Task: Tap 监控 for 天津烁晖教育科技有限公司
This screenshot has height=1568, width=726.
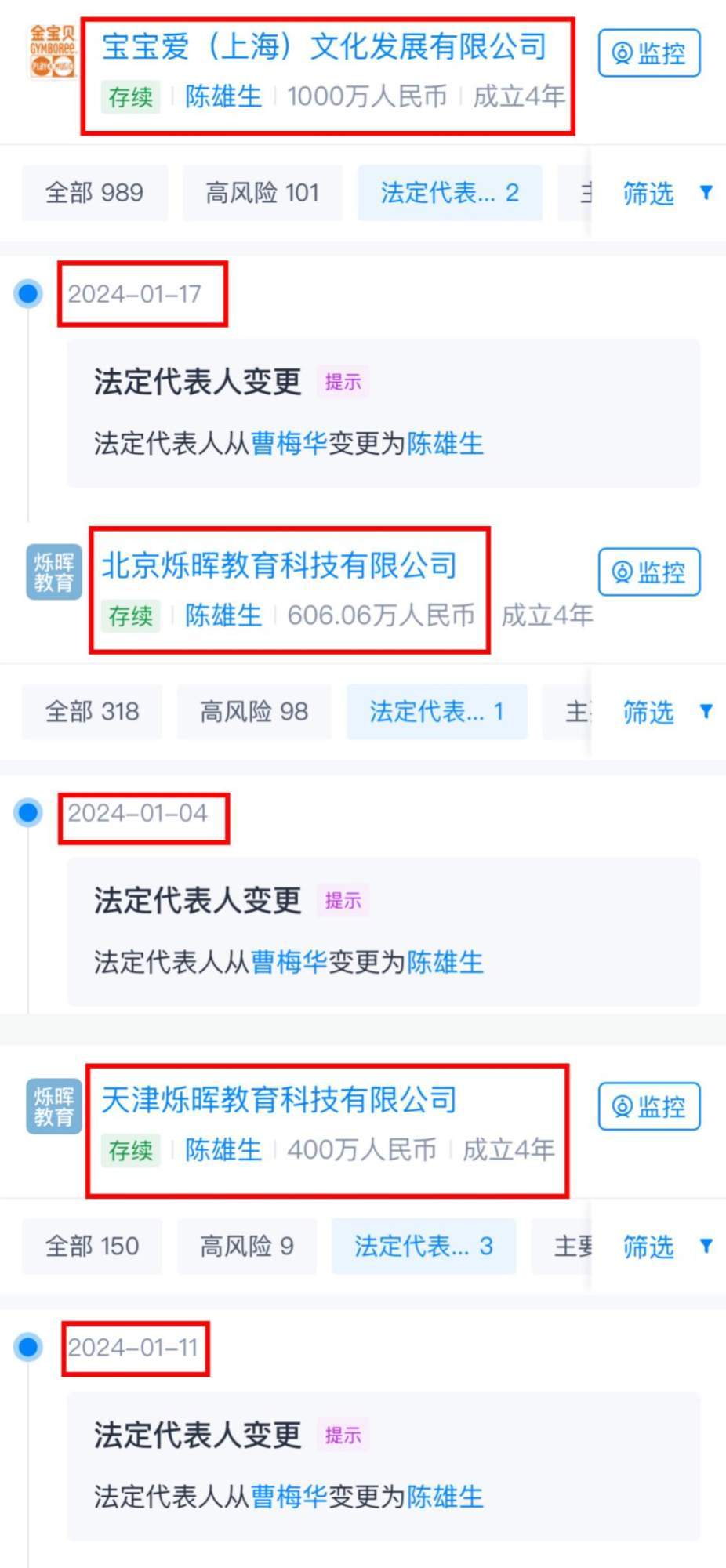Action: point(648,1107)
